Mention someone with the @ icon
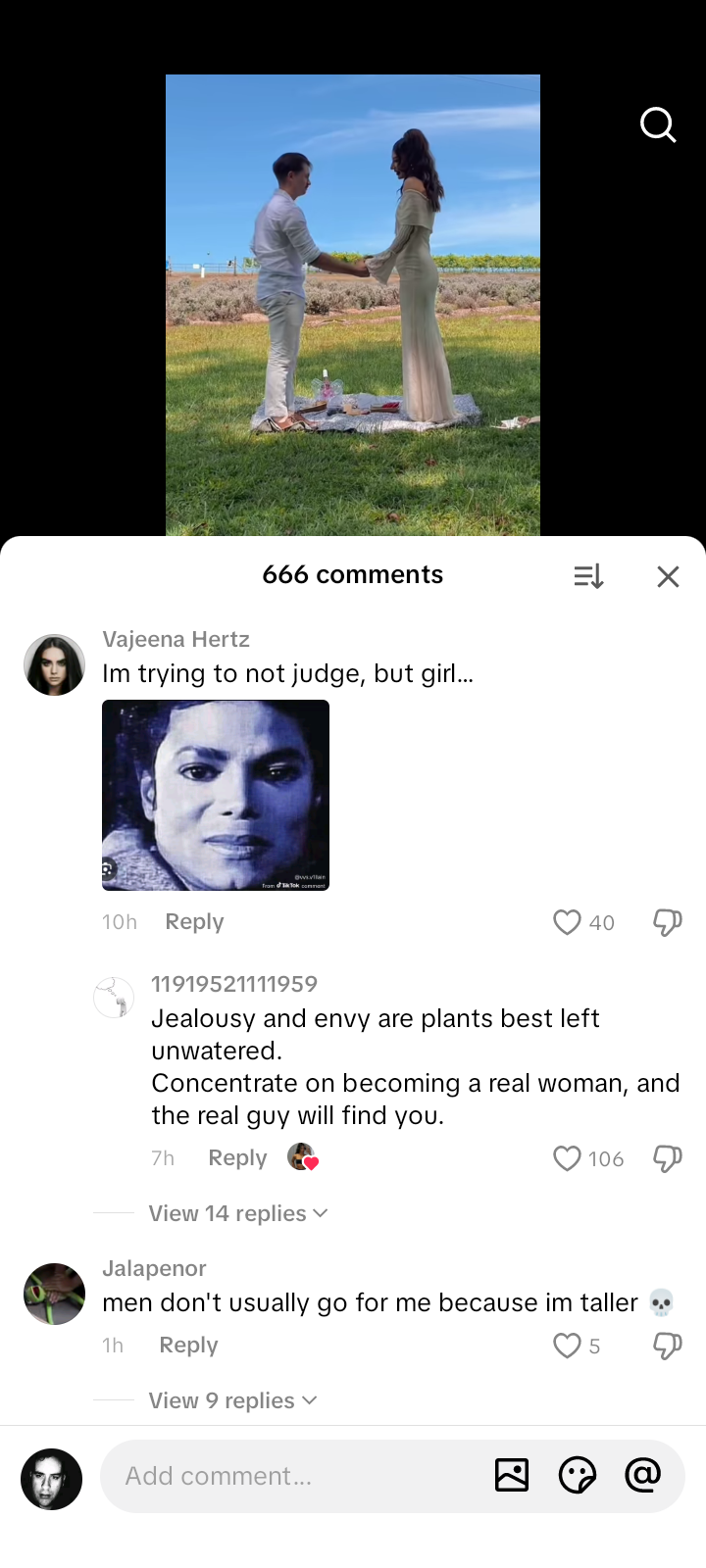Viewport: 706px width, 1568px height. (643, 1475)
